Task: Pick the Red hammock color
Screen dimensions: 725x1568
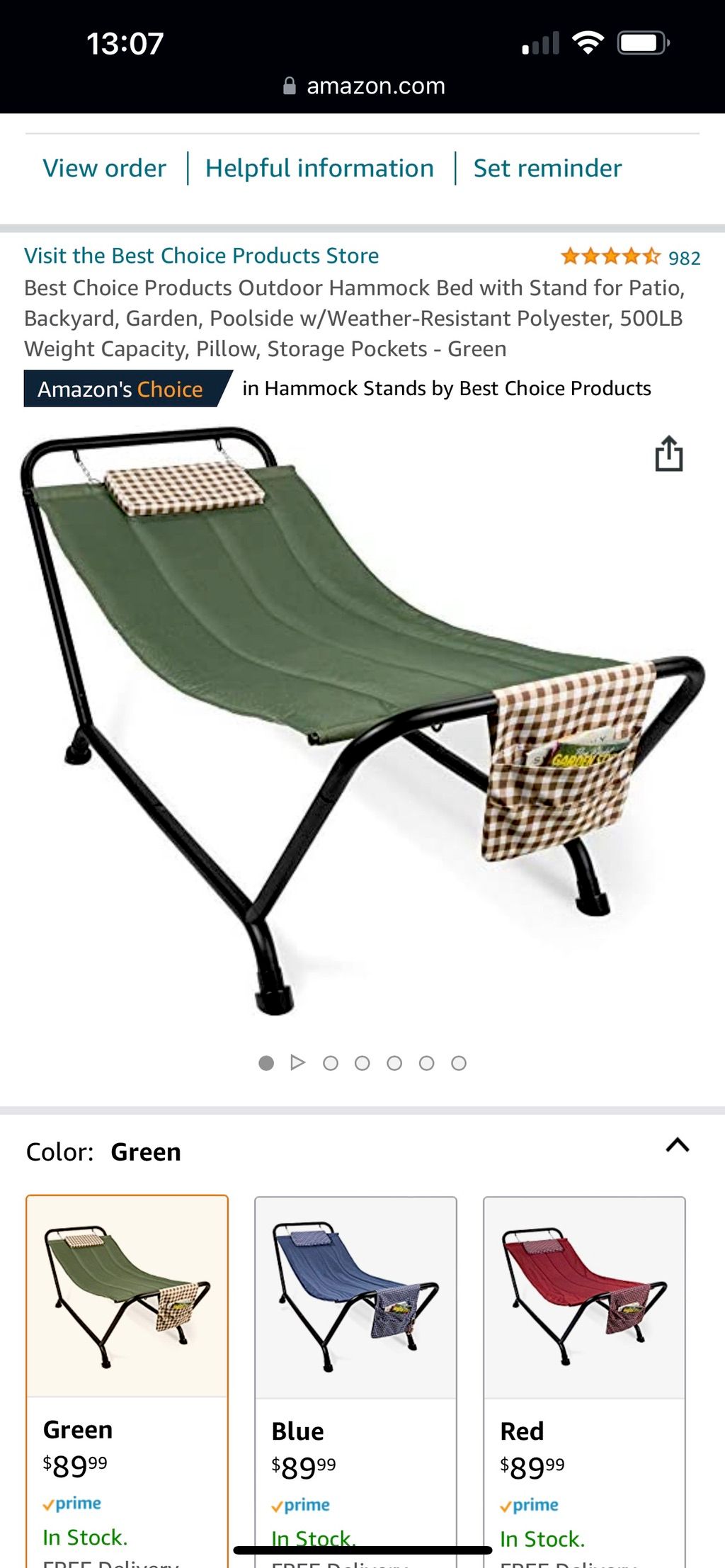Action: tap(584, 1346)
